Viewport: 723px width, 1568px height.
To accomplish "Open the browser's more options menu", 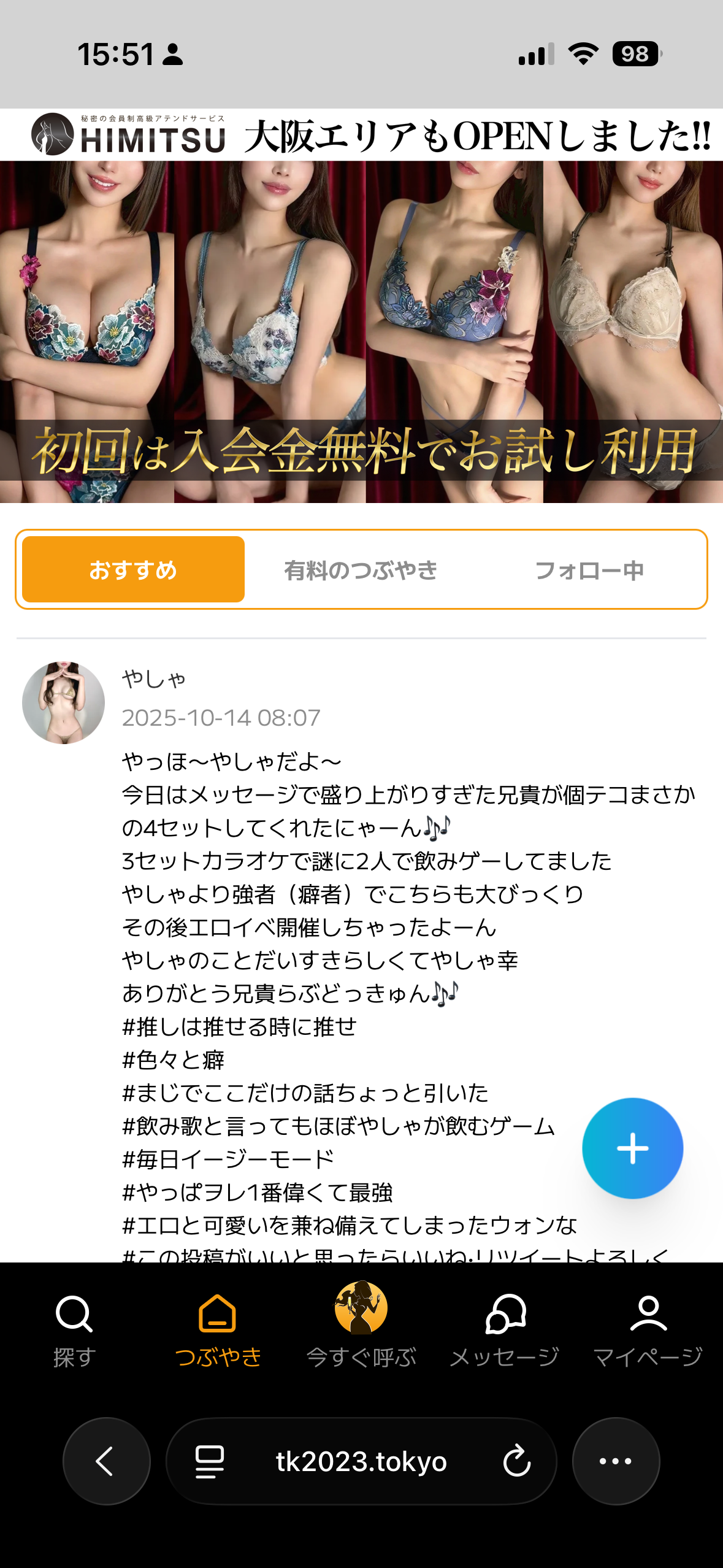I will click(616, 1461).
